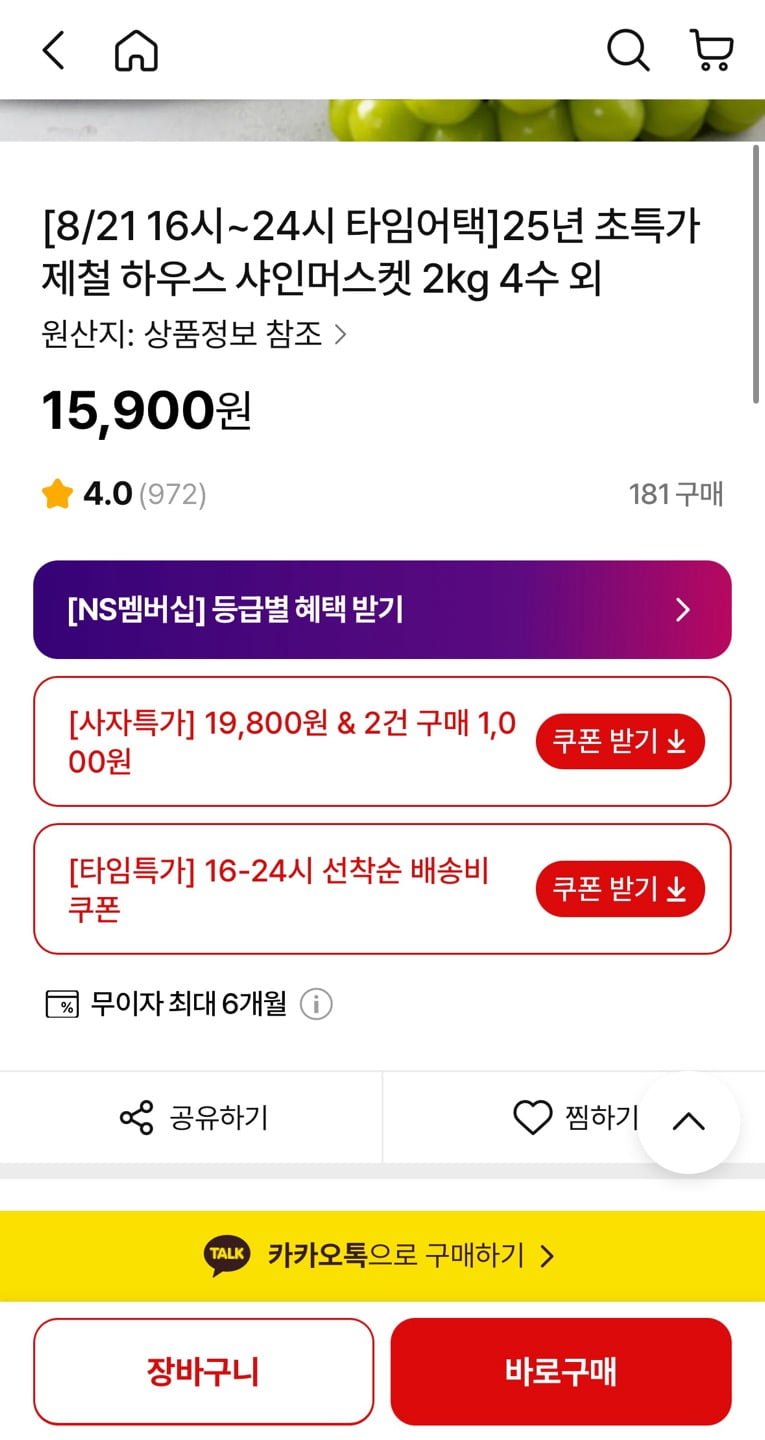The width and height of the screenshot is (765, 1440).
Task: Open 원산지 상품정보 참조 link
Action: [194, 334]
